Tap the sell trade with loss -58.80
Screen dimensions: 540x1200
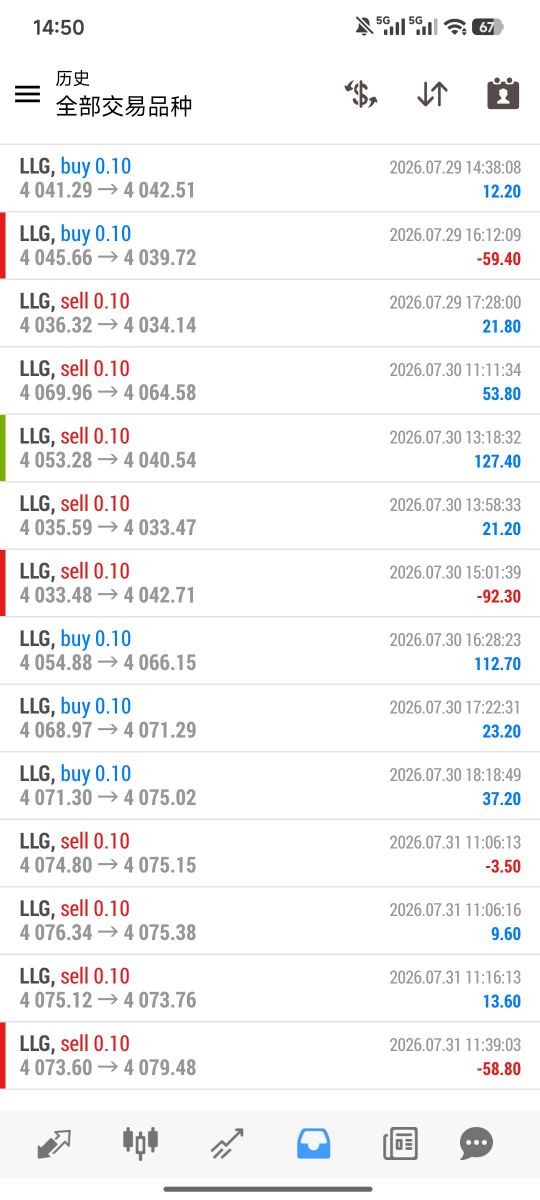[x=270, y=1056]
